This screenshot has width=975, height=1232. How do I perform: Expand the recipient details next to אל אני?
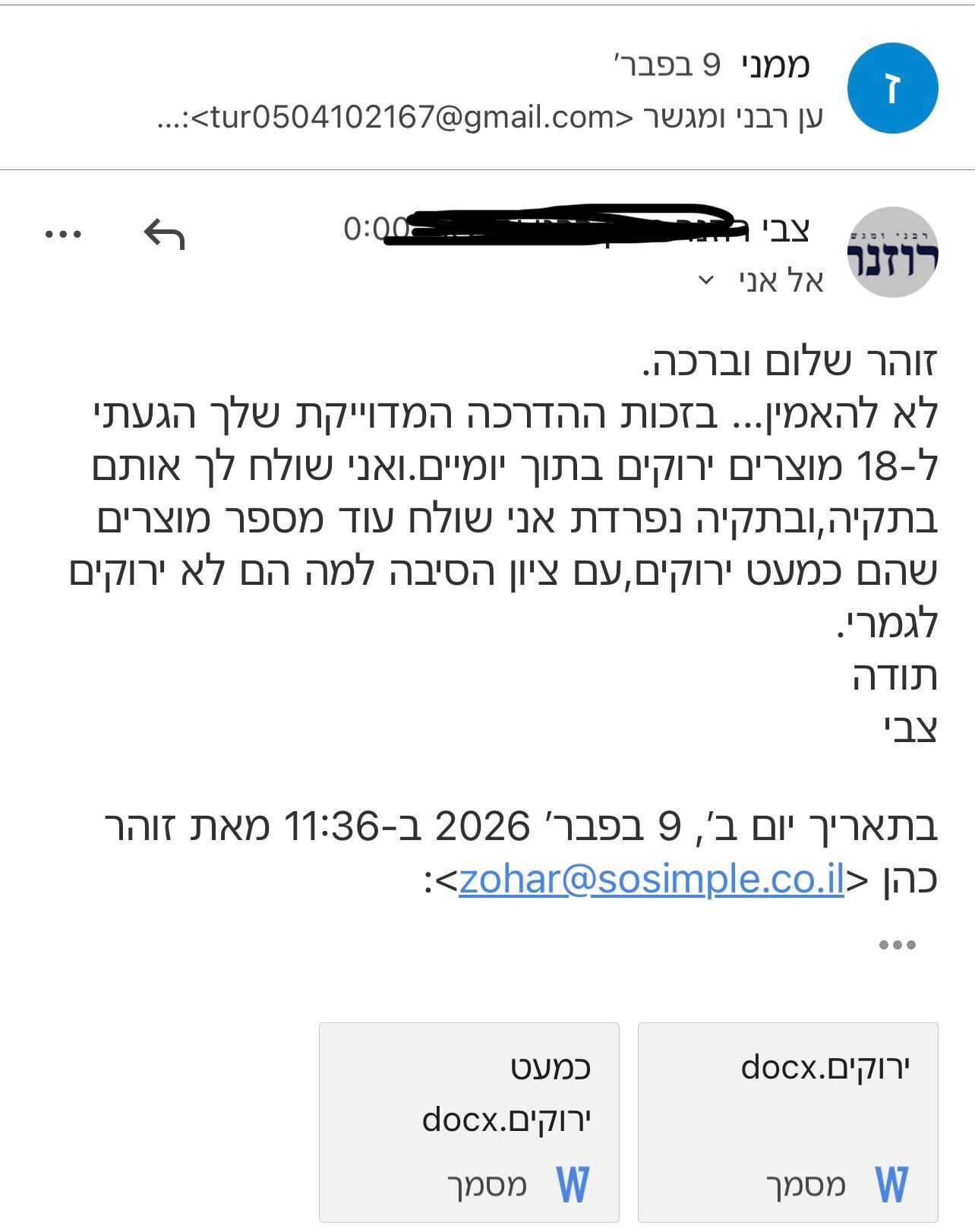[x=706, y=280]
